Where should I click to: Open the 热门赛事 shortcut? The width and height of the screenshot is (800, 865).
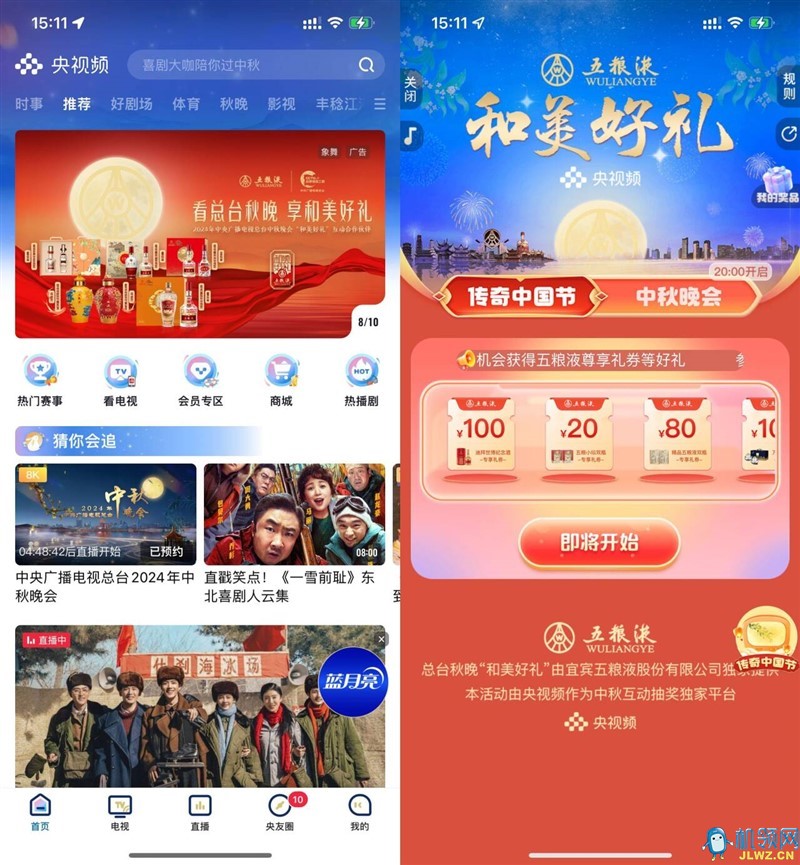40,381
